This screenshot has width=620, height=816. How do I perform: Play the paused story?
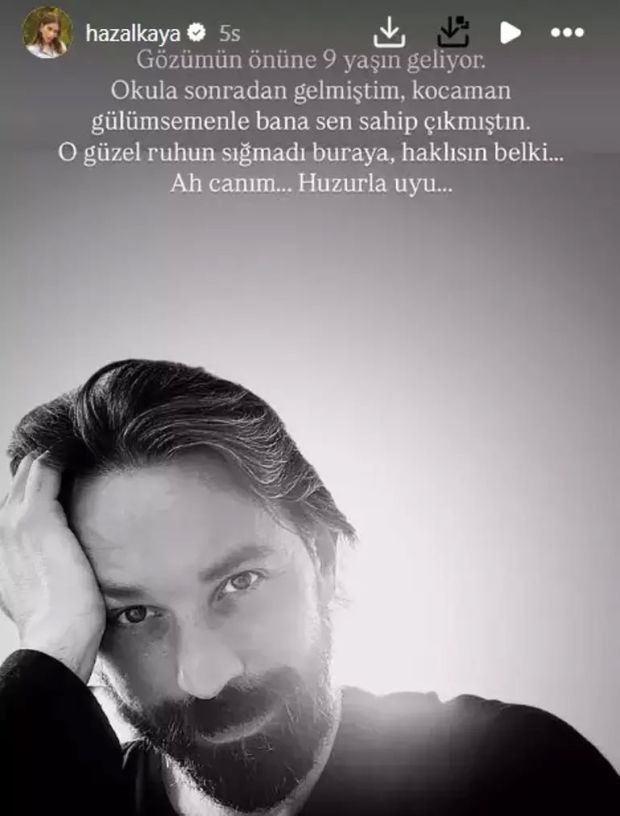(x=511, y=32)
